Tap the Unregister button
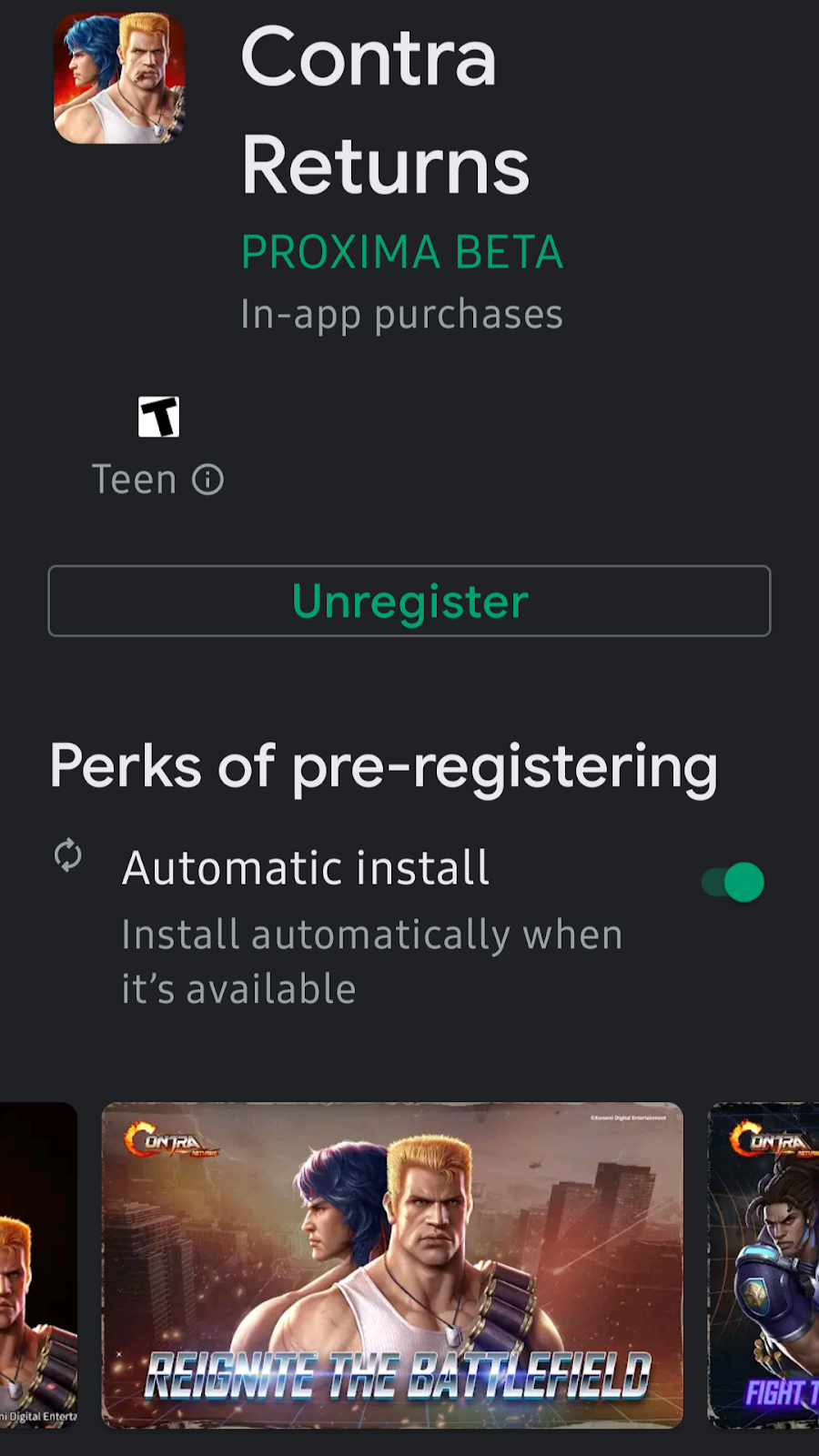 click(x=409, y=602)
